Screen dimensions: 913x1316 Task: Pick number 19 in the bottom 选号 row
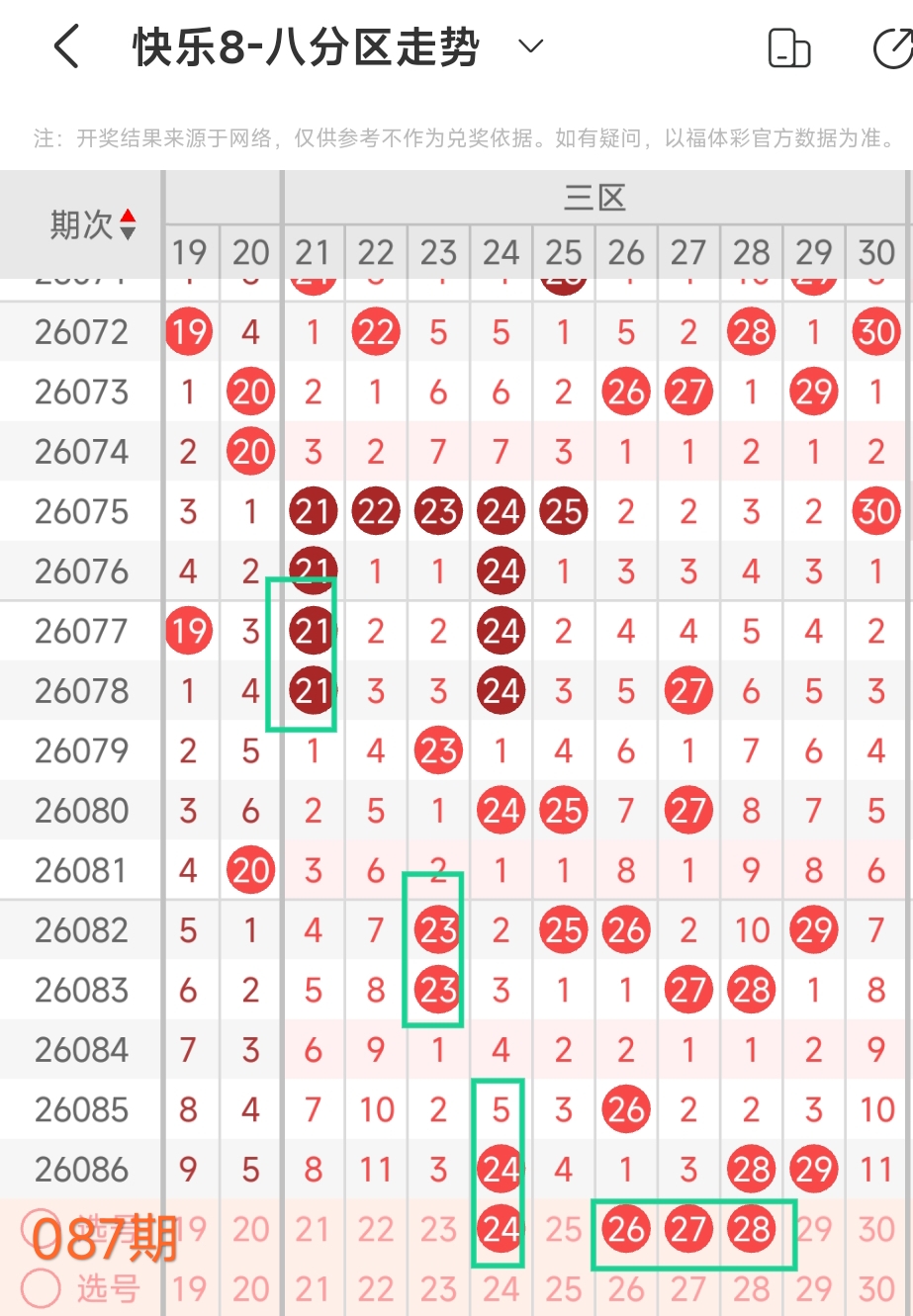click(188, 1289)
